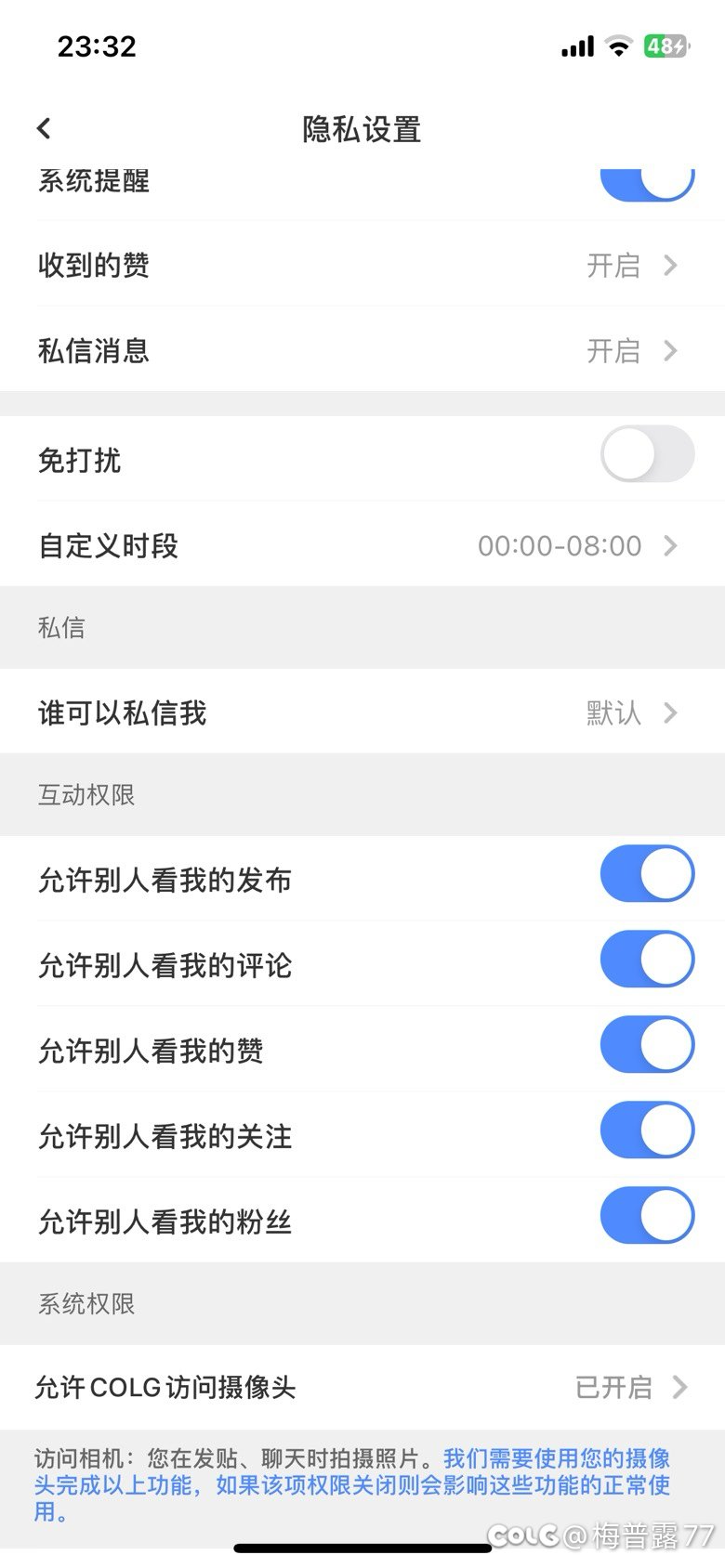Toggle 允许别人看我的赞 switch

click(x=647, y=1045)
